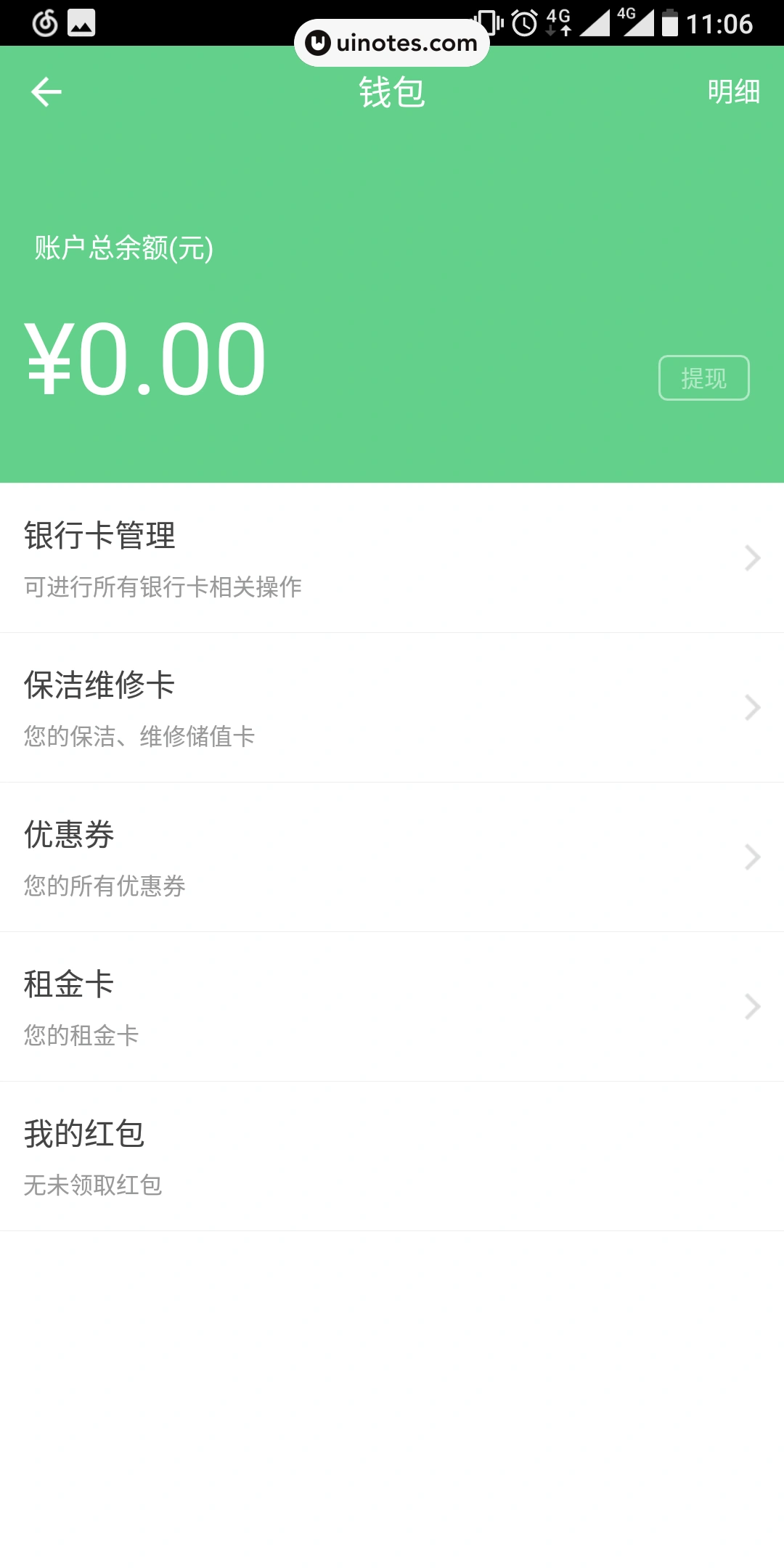Tap 无未领取红包 status text
The width and height of the screenshot is (784, 1568).
coord(93,1185)
